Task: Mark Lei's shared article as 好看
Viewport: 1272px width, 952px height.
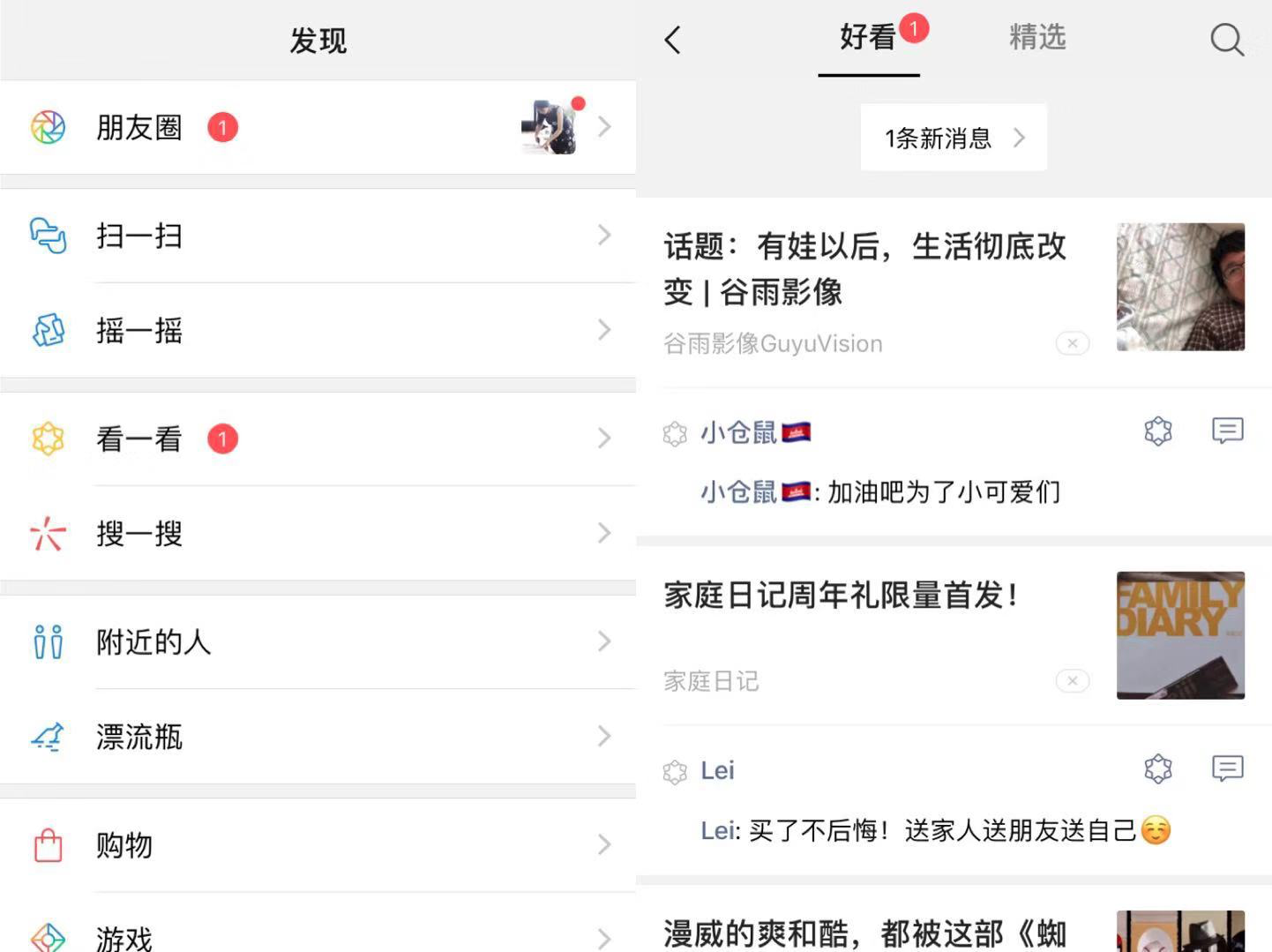Action: (x=1157, y=769)
